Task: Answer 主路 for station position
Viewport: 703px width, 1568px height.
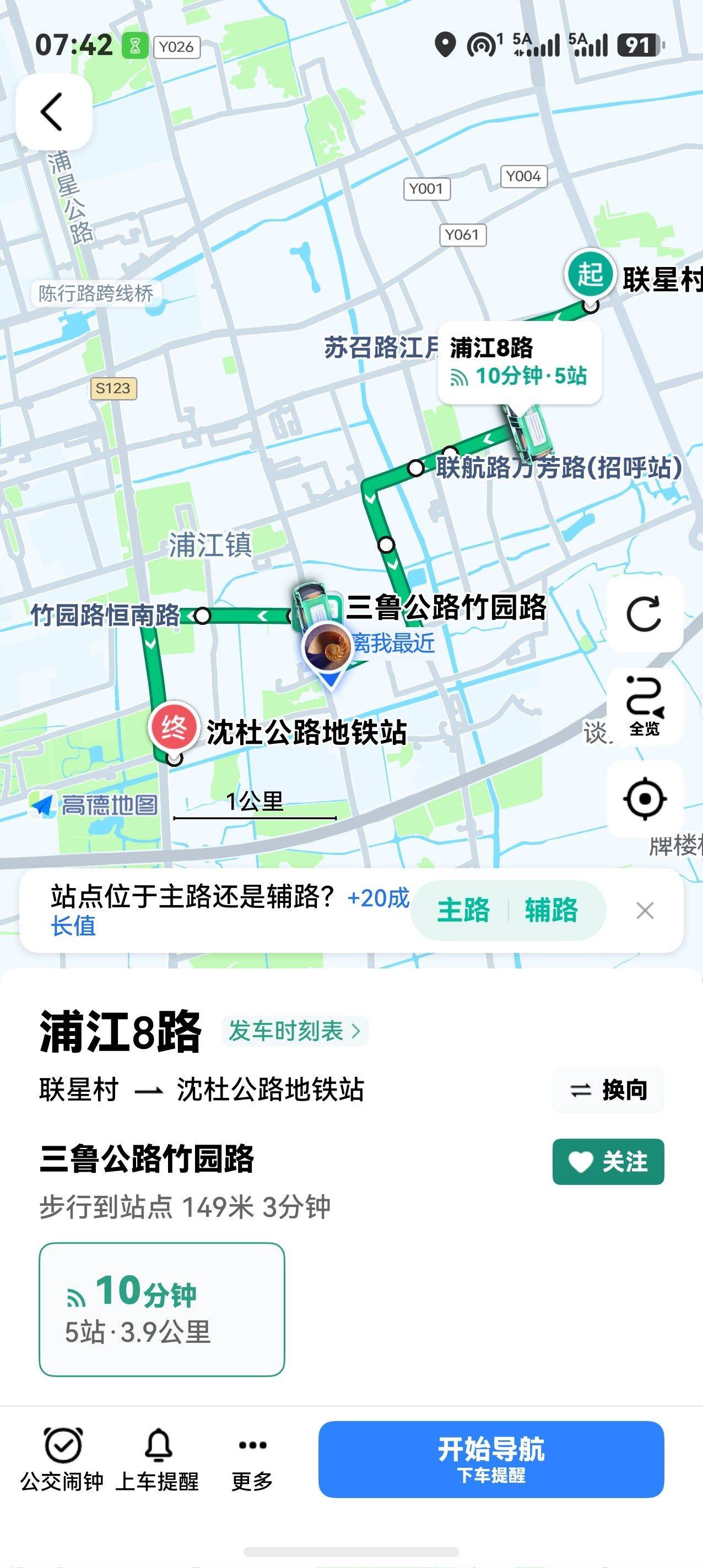Action: (x=463, y=910)
